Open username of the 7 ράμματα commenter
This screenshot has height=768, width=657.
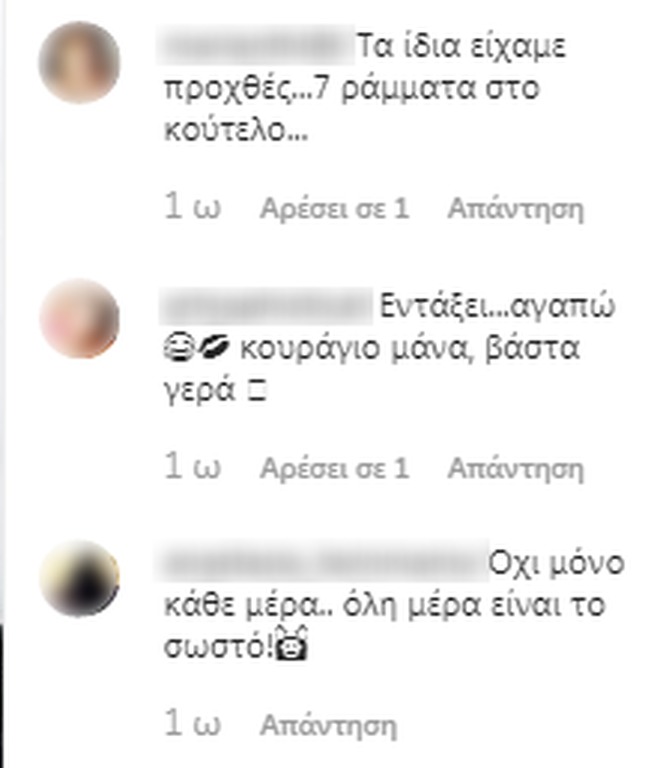257,46
